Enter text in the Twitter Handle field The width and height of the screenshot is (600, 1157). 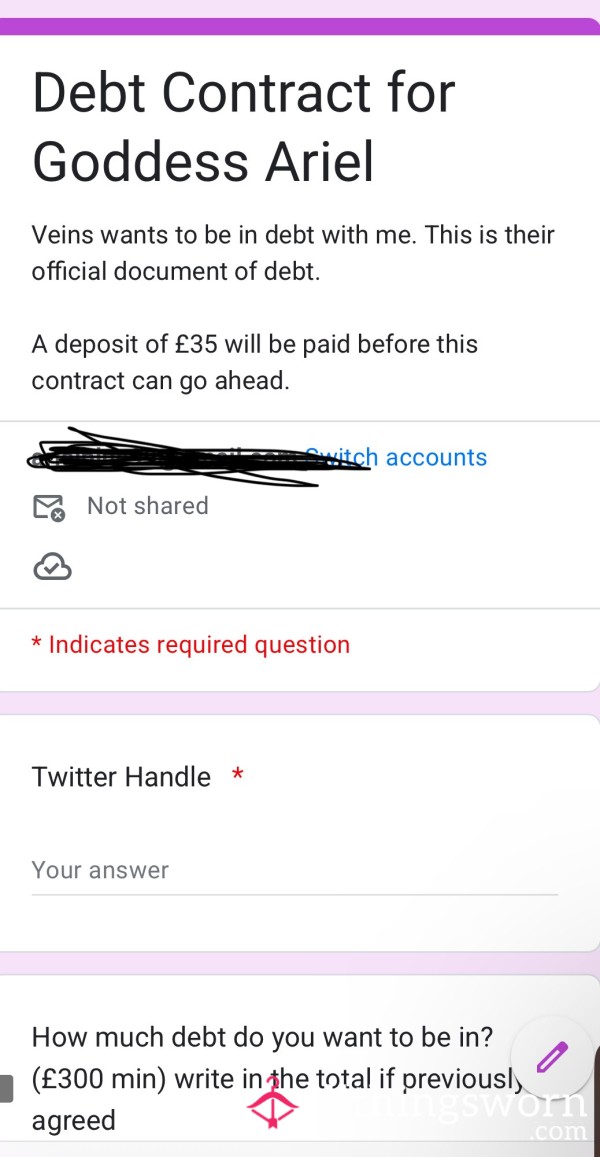click(x=294, y=871)
